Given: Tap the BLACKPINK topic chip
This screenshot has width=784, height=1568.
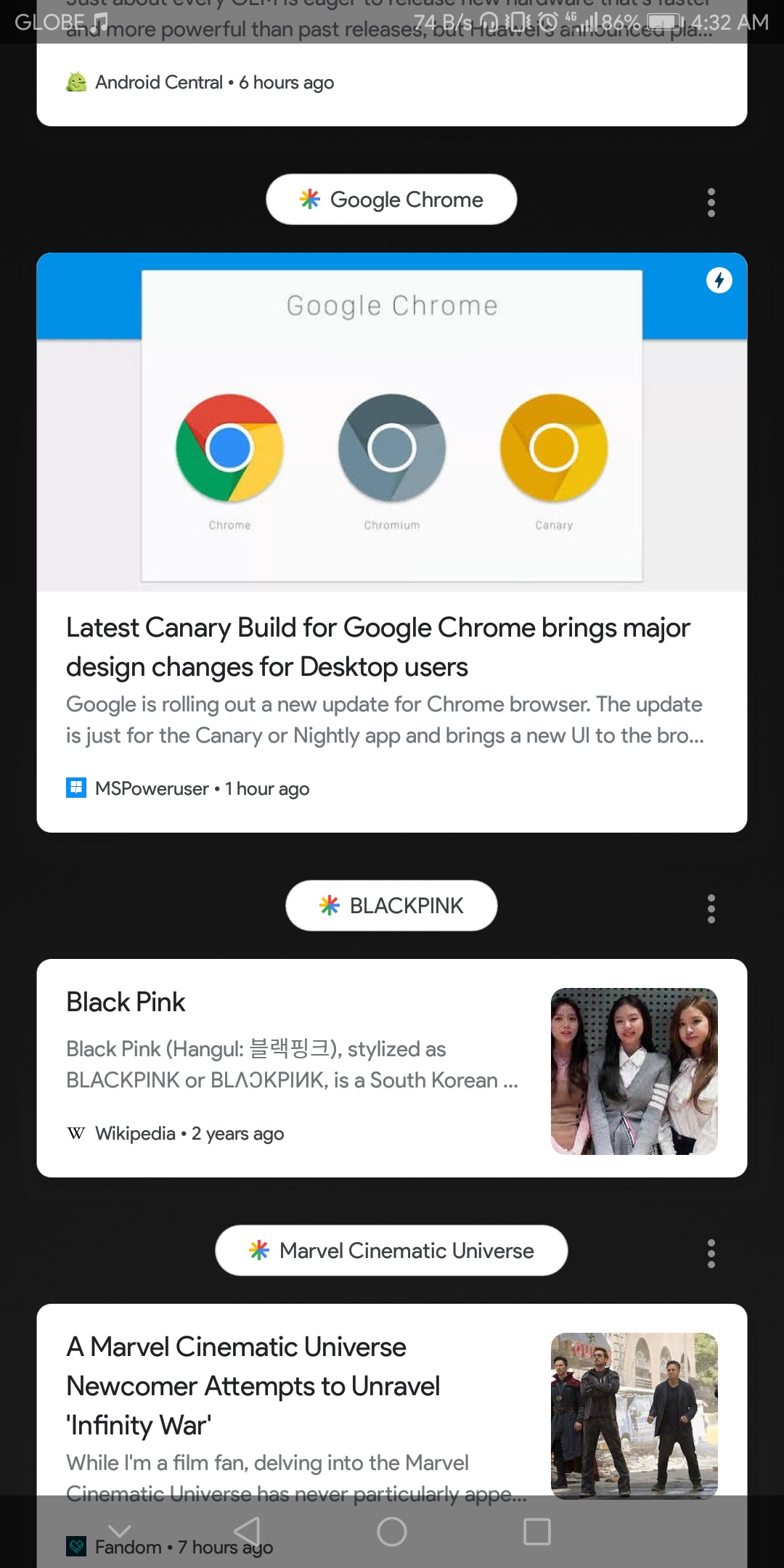Looking at the screenshot, I should coord(391,905).
